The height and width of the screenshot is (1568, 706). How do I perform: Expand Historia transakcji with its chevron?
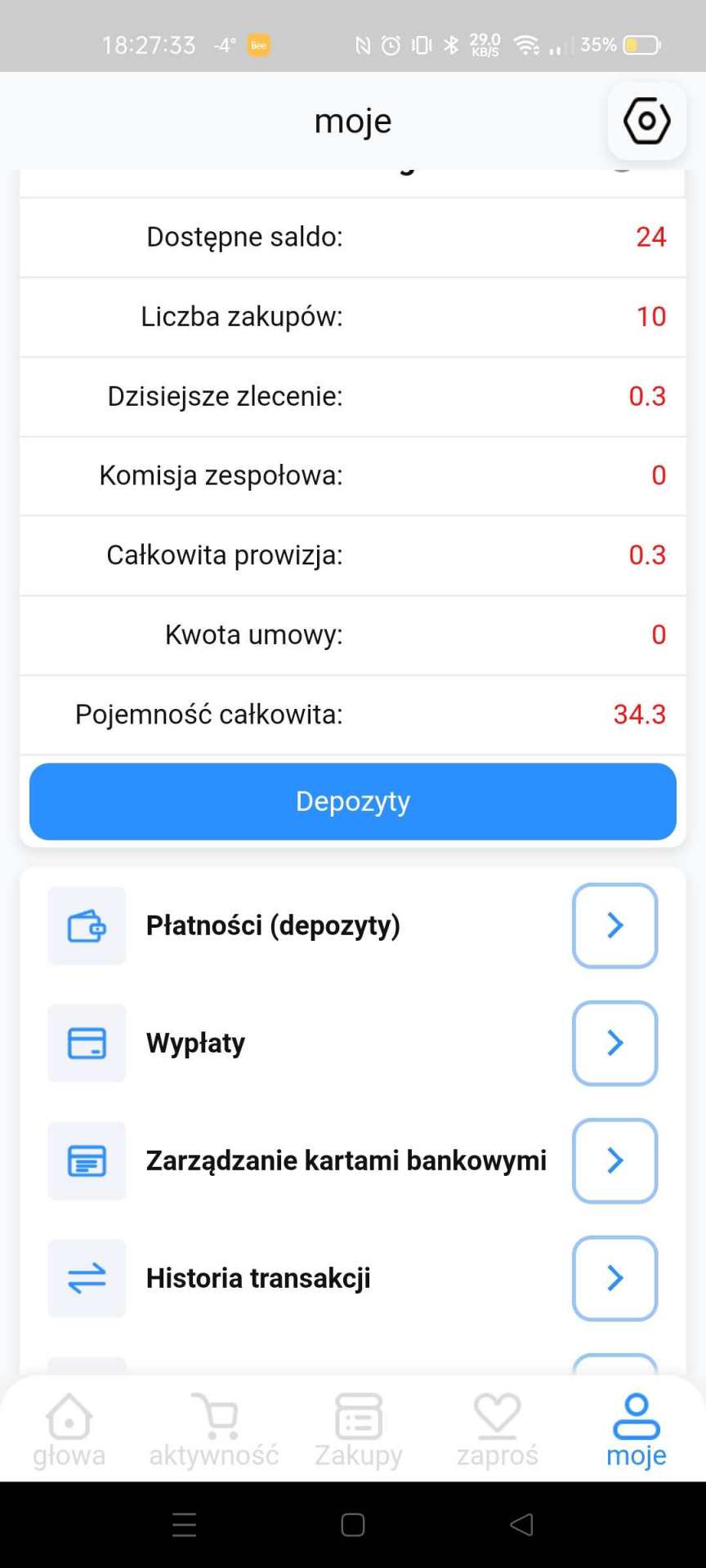coord(614,1278)
